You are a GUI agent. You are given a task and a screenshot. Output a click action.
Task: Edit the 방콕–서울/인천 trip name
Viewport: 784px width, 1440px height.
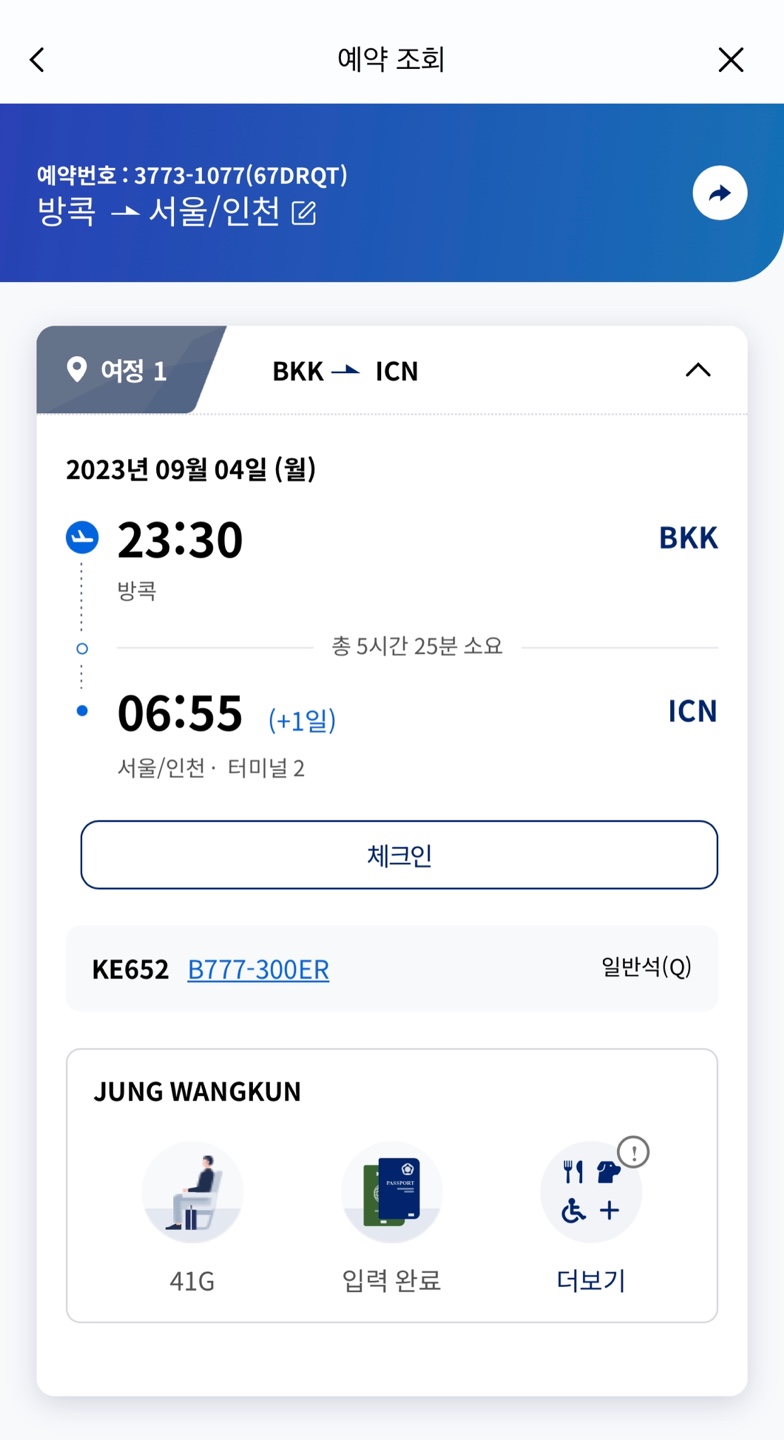(x=304, y=213)
